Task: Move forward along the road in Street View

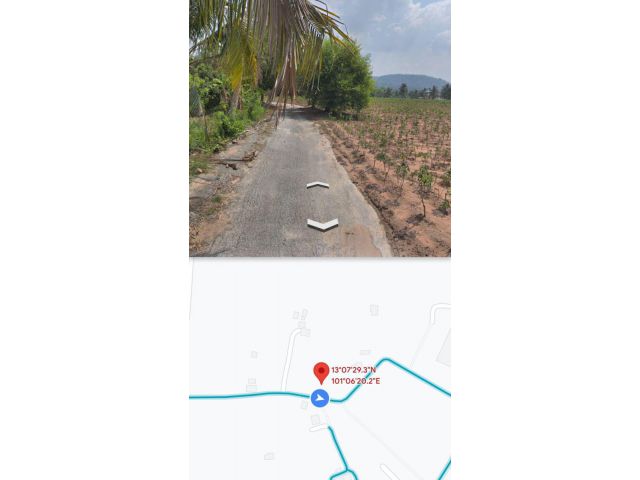Action: pos(317,185)
